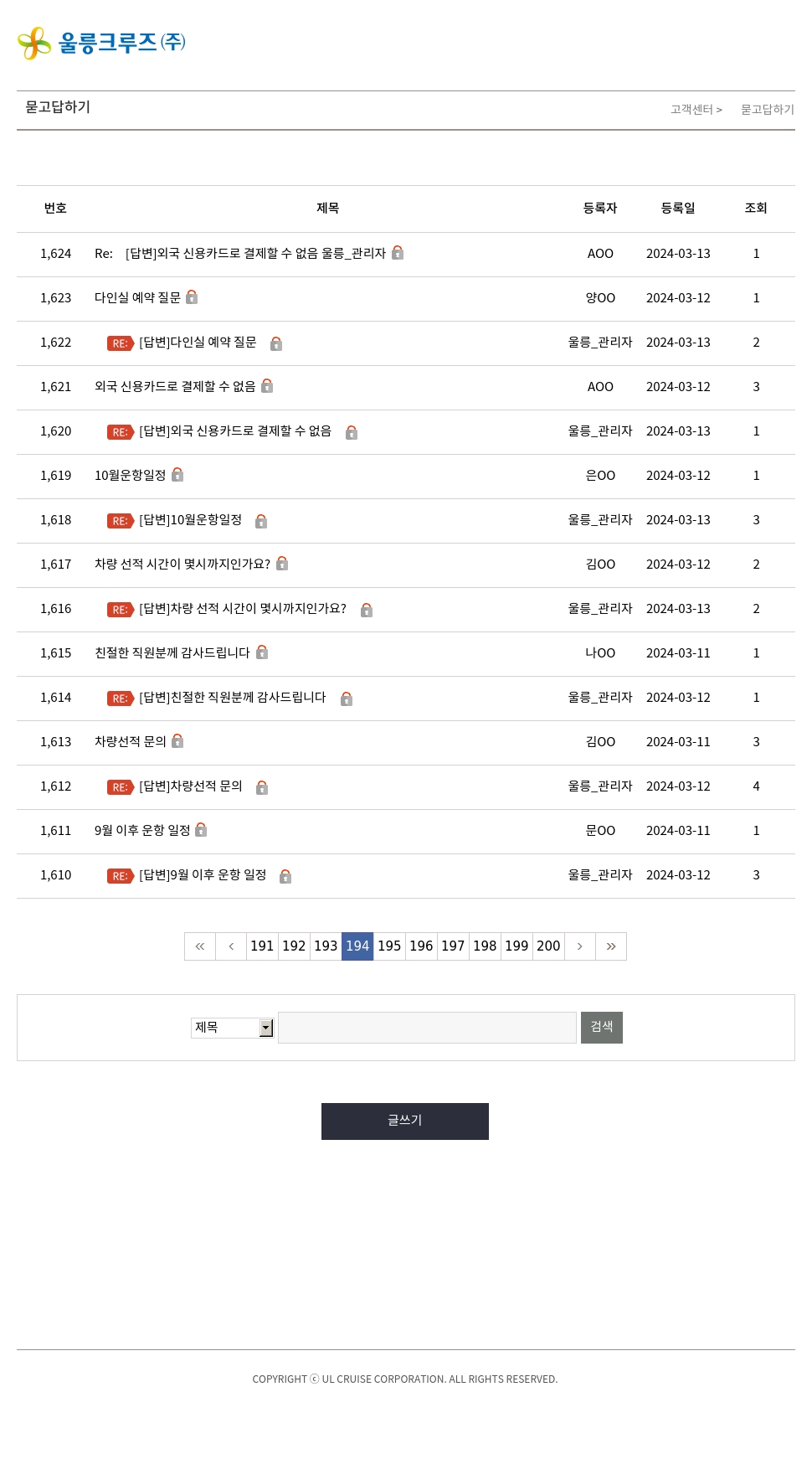Jump to page 200

pos(548,946)
